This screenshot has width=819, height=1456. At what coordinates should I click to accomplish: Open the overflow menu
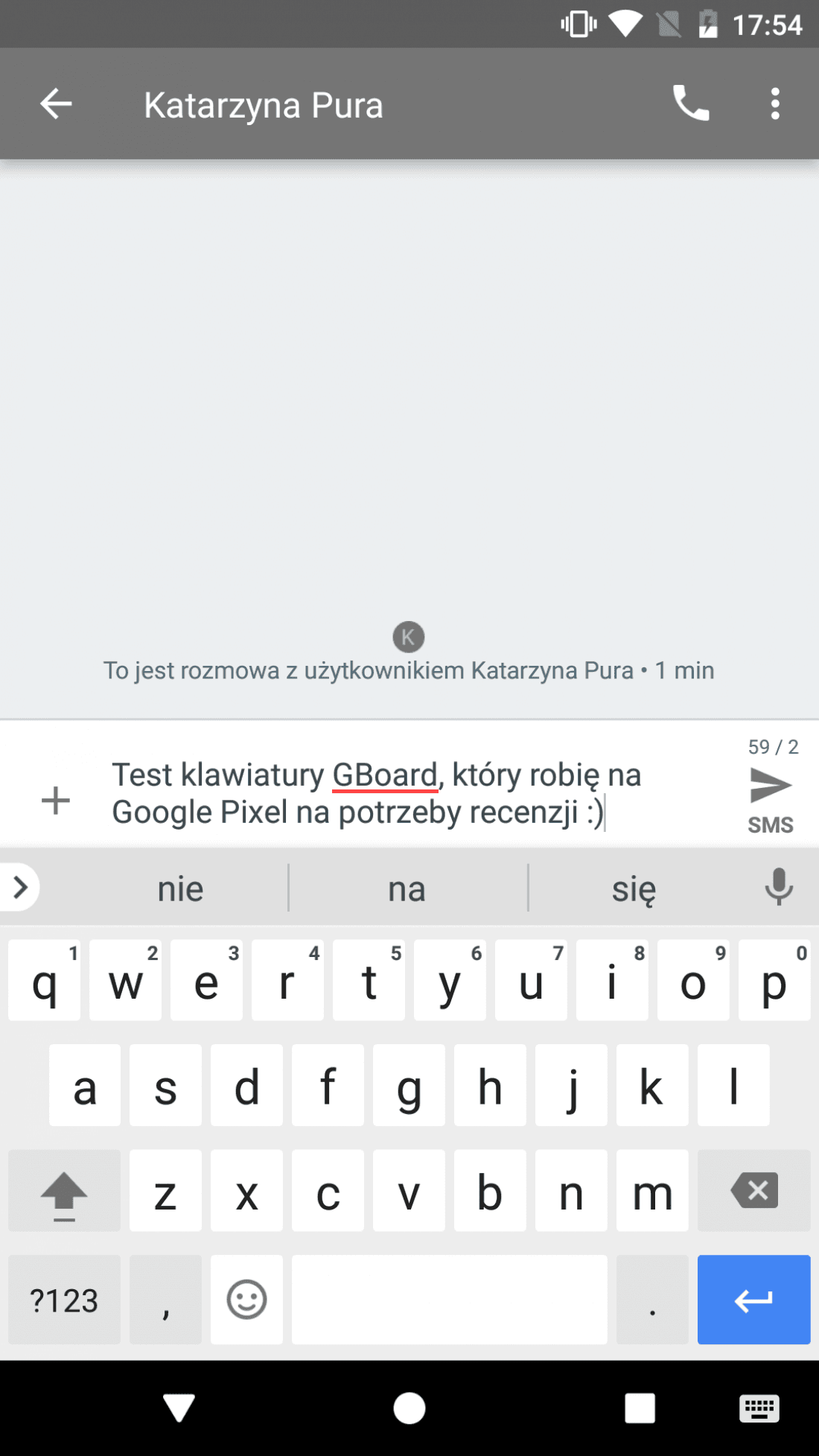(x=775, y=104)
